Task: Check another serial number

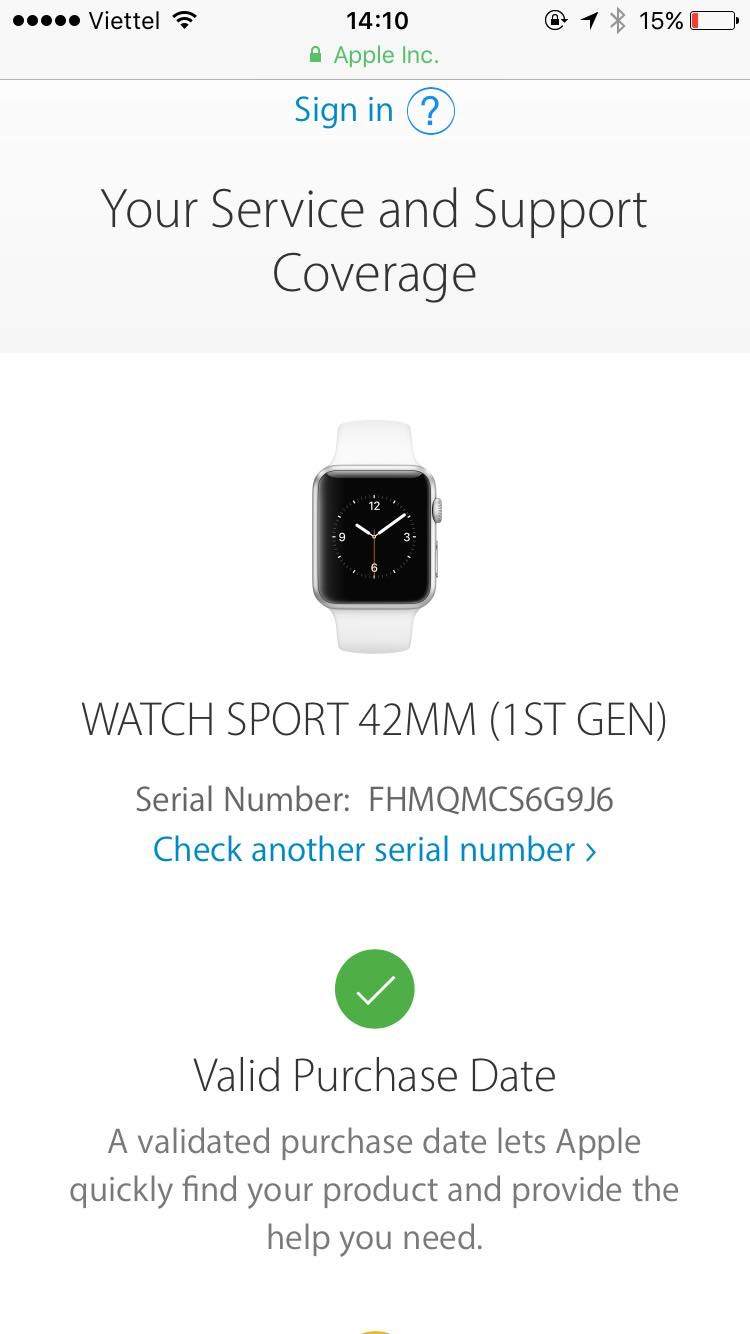Action: coord(374,850)
